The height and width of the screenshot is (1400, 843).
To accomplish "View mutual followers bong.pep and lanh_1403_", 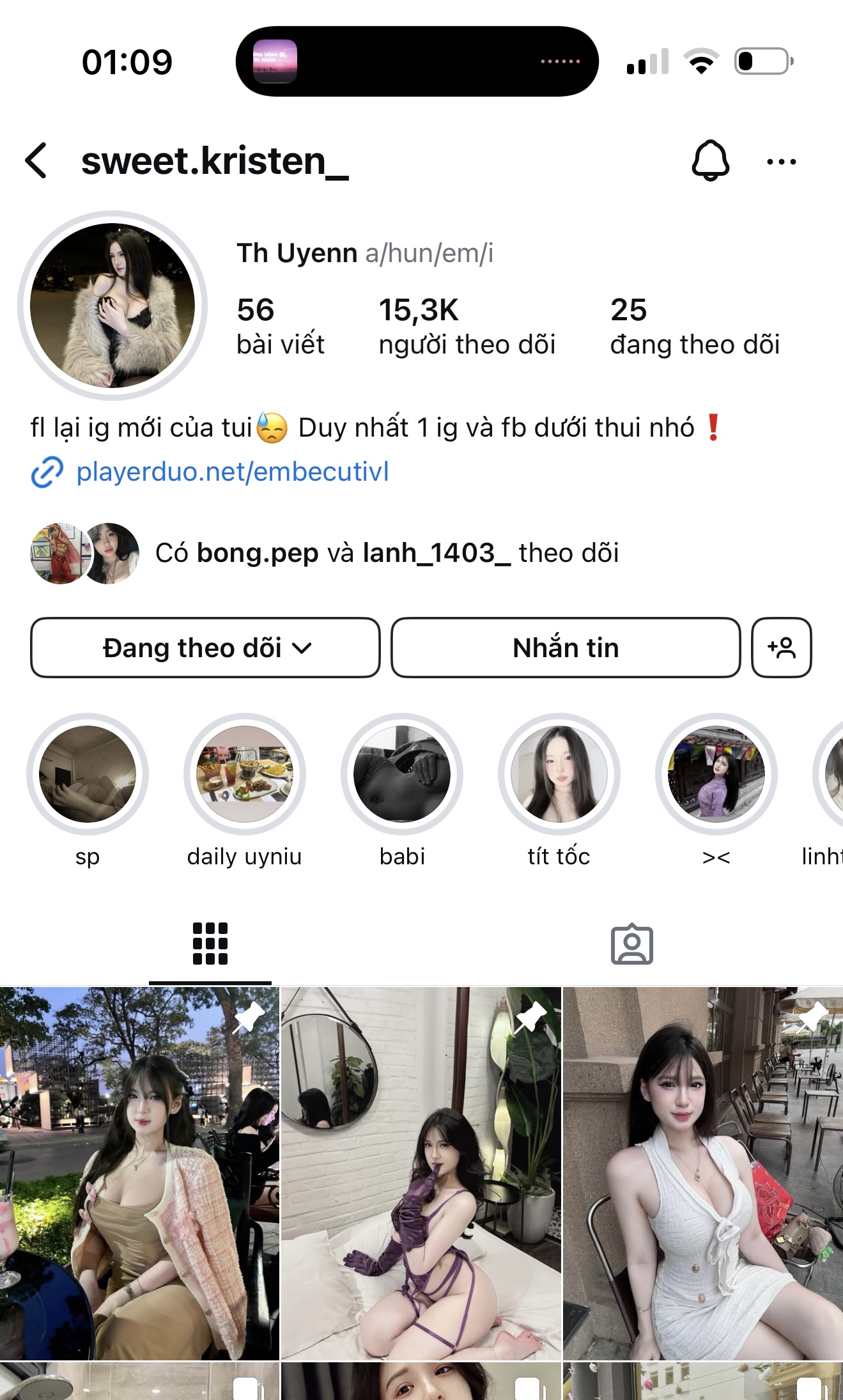I will point(387,553).
